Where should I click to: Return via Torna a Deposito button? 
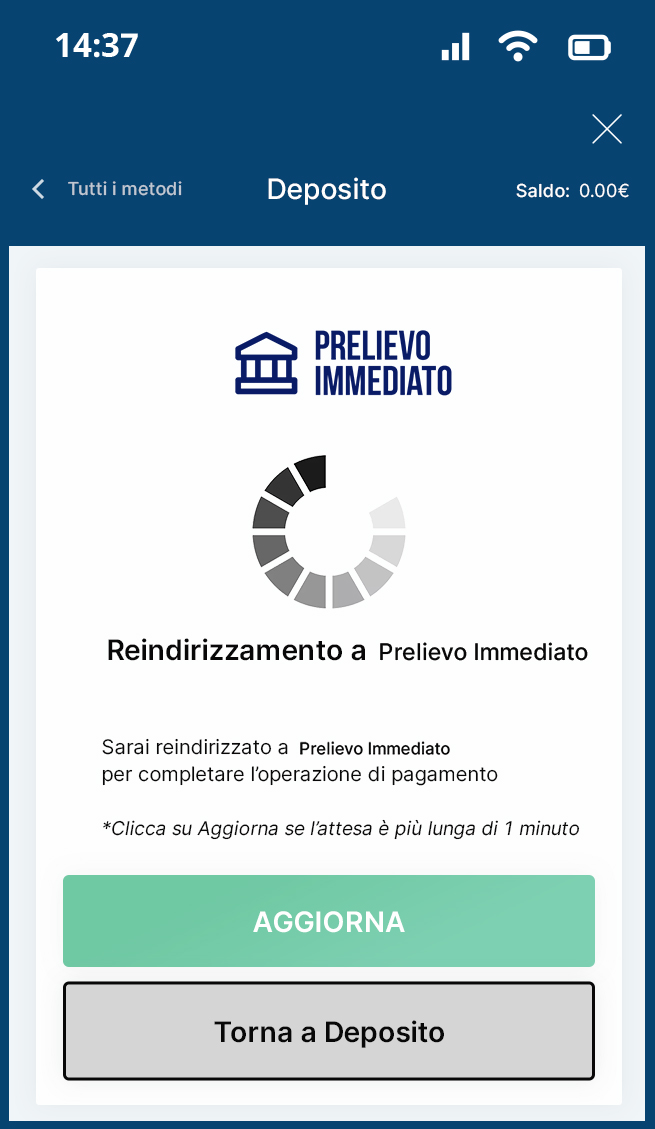click(329, 1031)
